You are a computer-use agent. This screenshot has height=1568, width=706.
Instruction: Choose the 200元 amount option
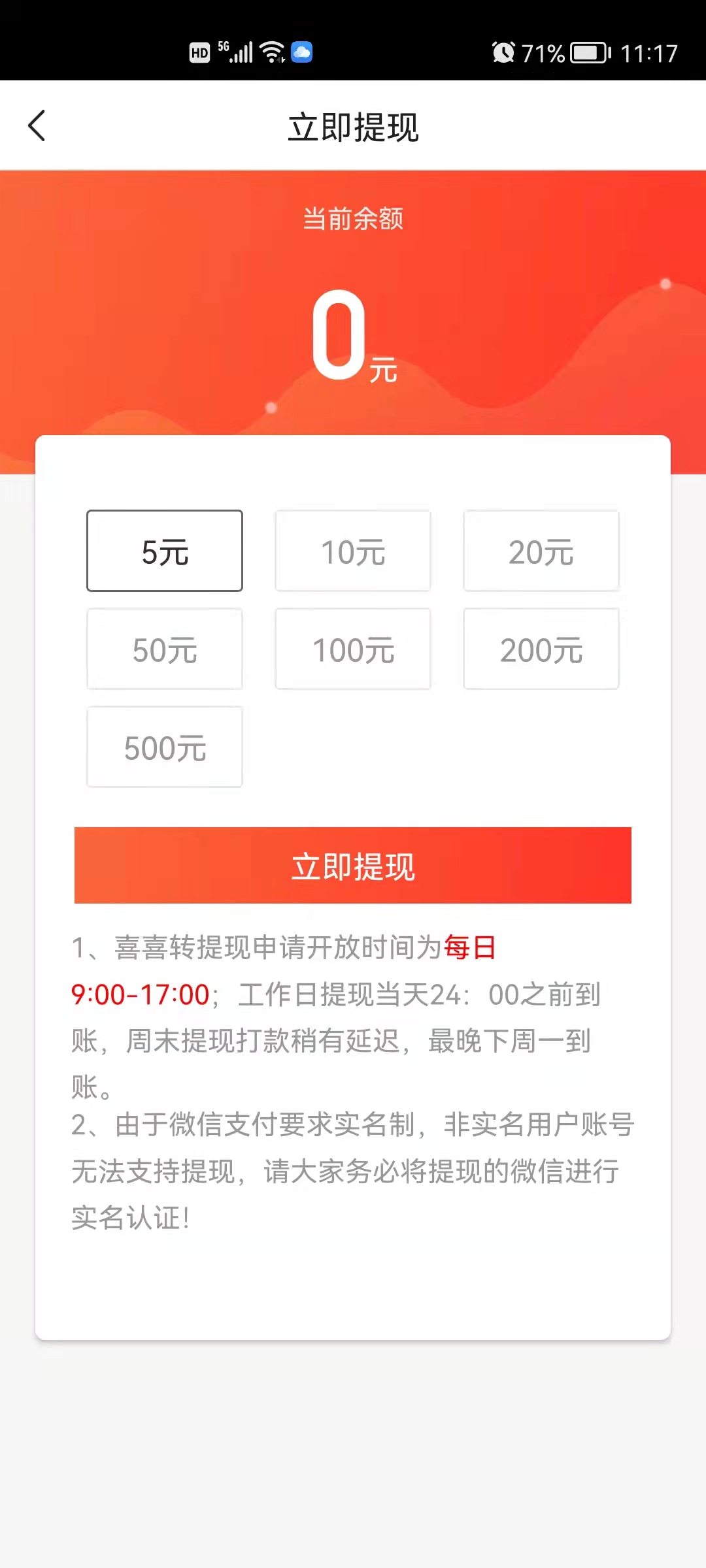pos(541,649)
